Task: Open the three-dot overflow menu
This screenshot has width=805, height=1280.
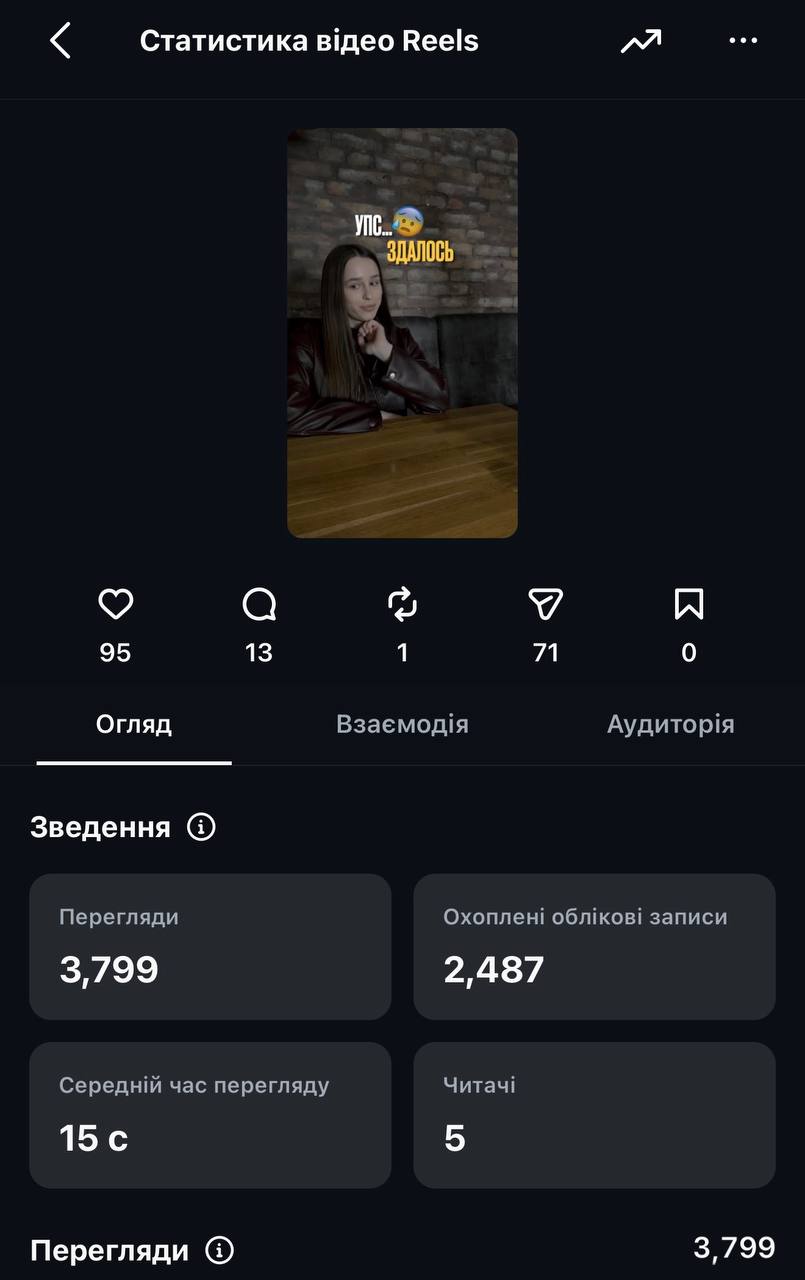Action: coord(743,41)
